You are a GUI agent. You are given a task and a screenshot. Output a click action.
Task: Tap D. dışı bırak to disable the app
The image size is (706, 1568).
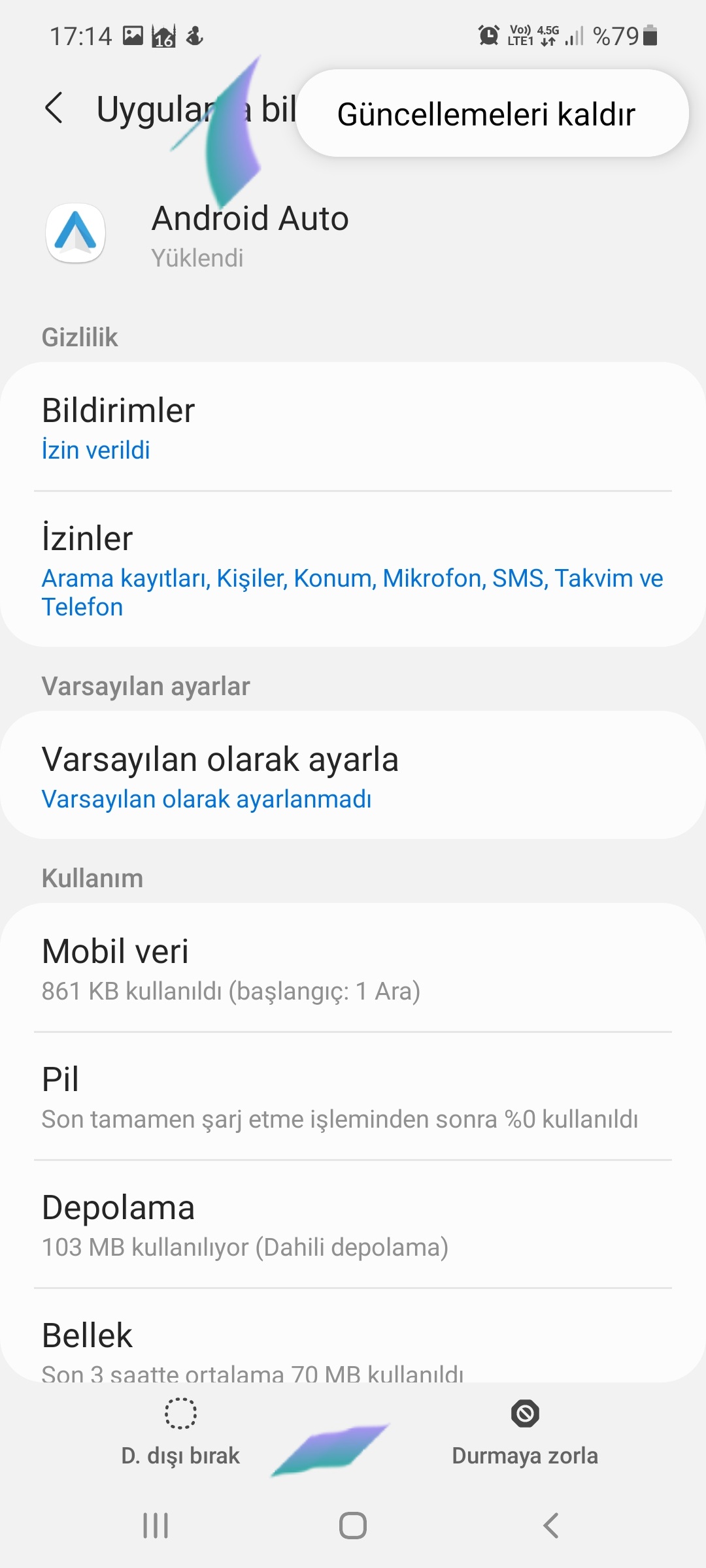pyautogui.click(x=180, y=1432)
